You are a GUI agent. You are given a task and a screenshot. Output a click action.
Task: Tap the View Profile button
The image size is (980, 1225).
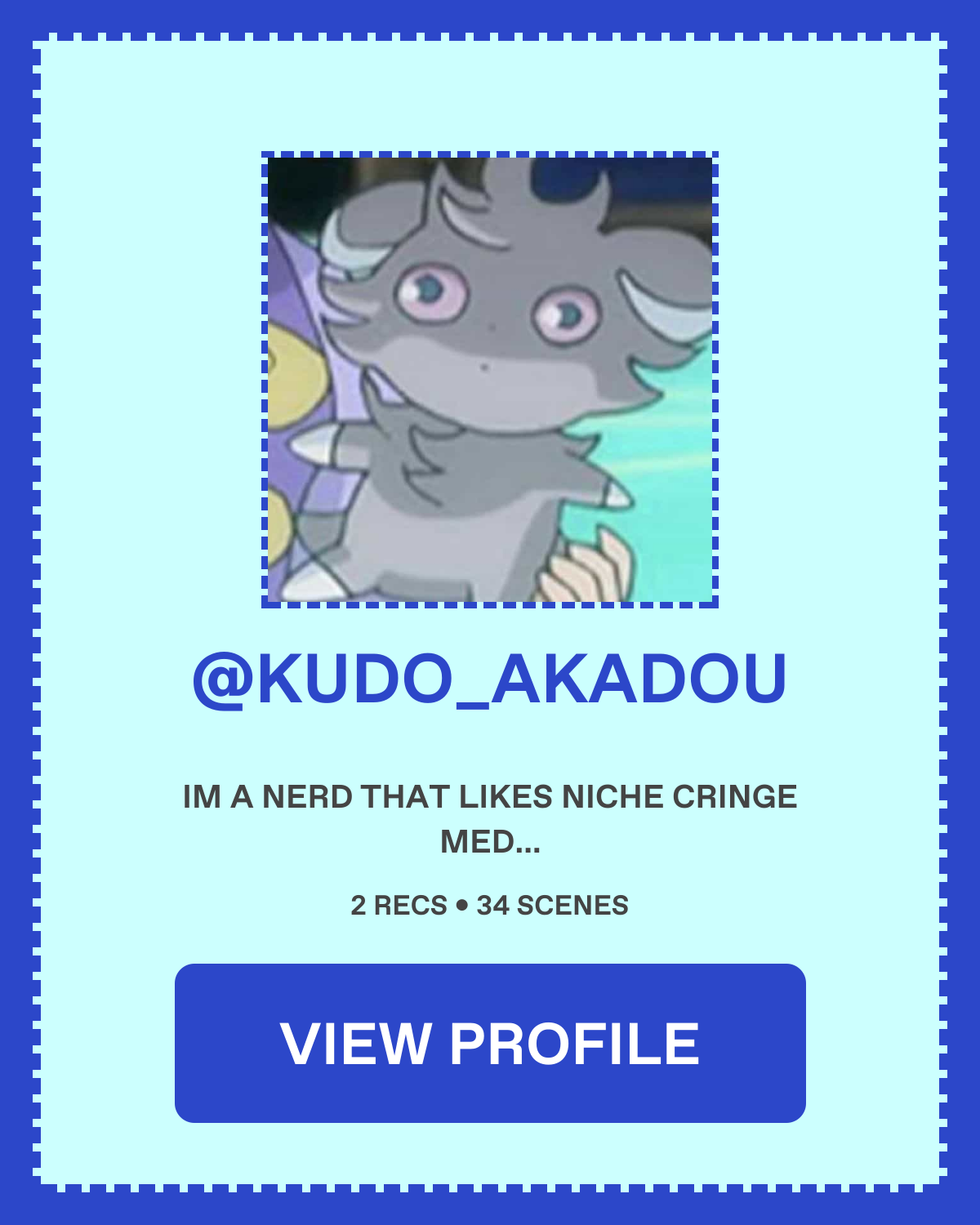(x=490, y=1043)
